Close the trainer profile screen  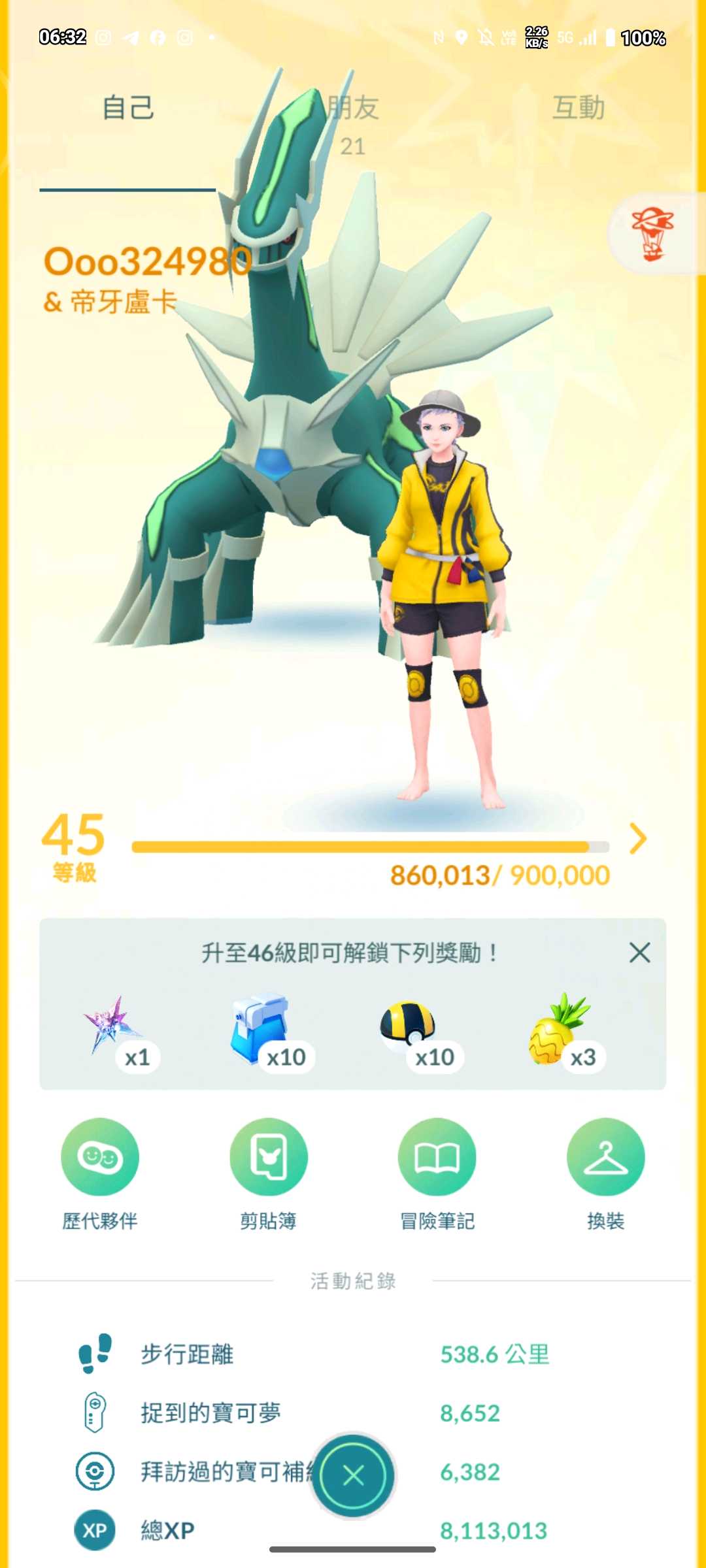tap(353, 1475)
